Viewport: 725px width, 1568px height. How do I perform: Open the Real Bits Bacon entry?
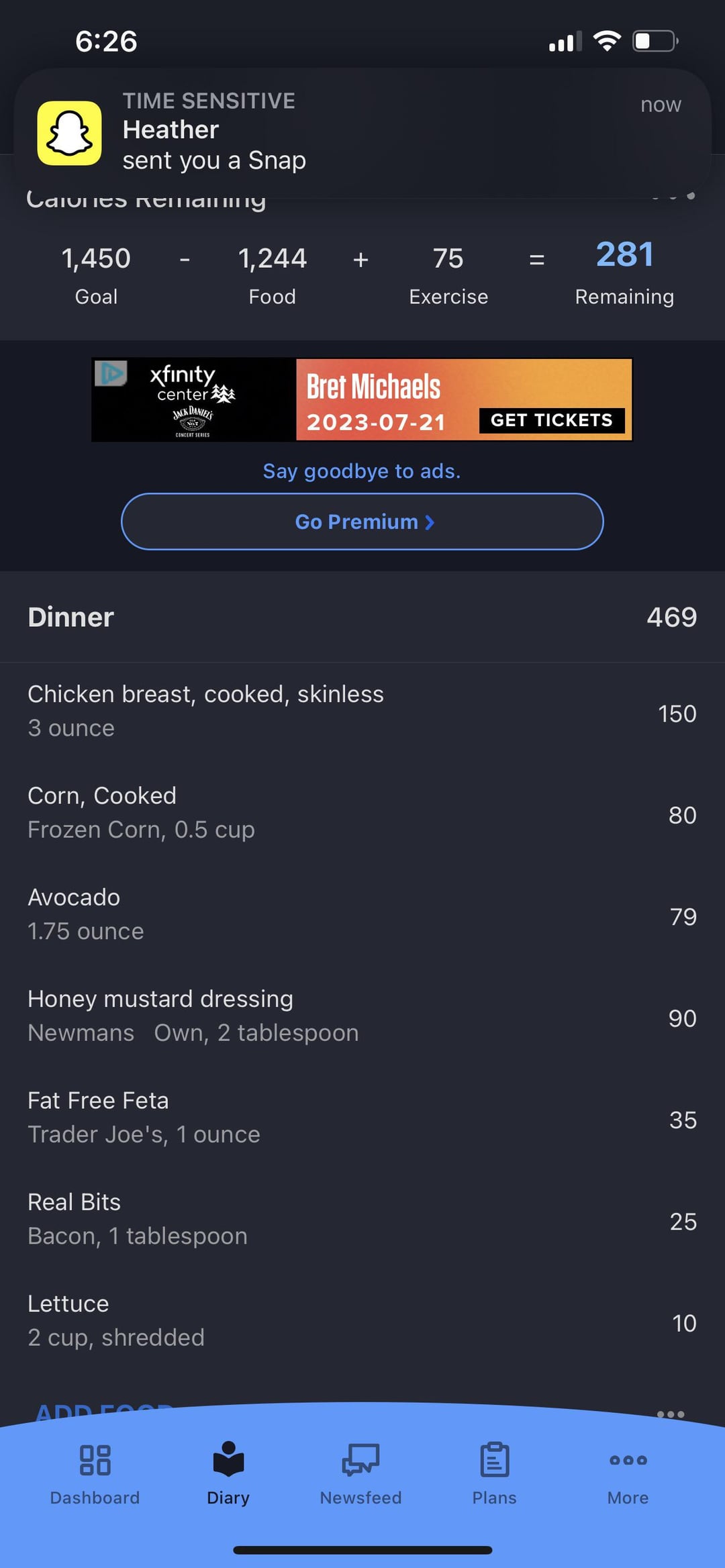(x=362, y=1219)
